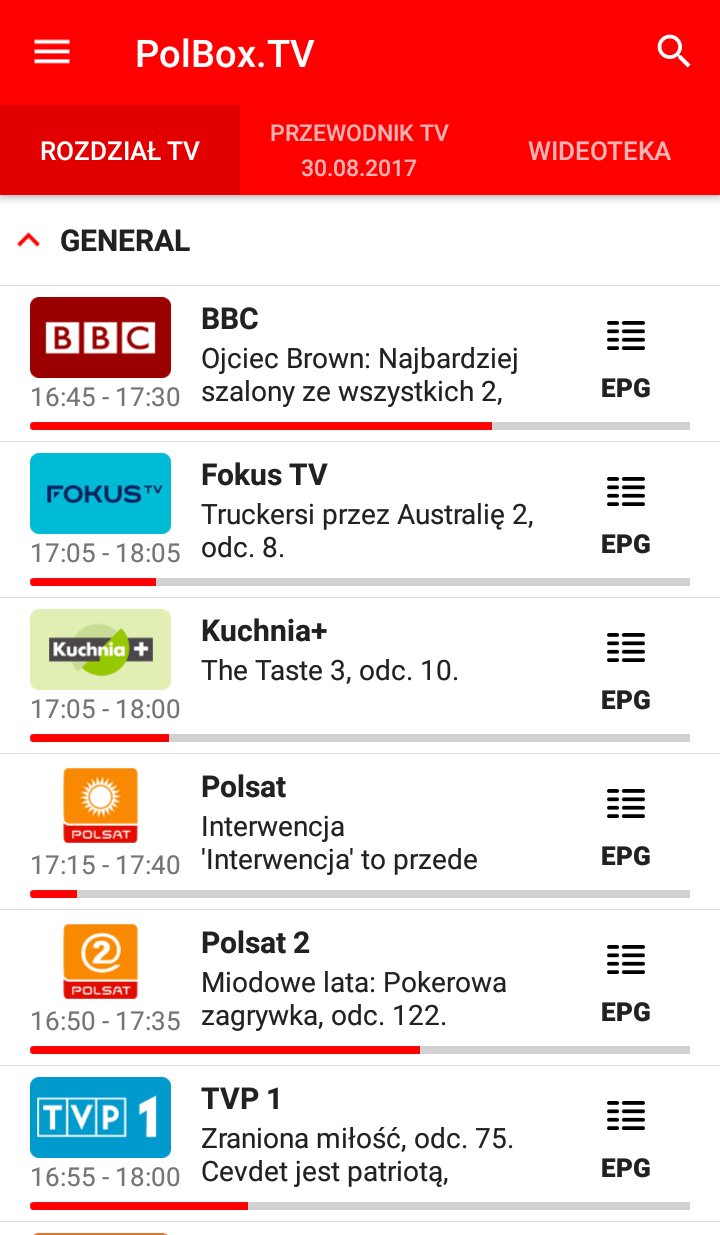Screen dimensions: 720x1235
Task: Open the EPG listing for BBC
Action: click(625, 357)
